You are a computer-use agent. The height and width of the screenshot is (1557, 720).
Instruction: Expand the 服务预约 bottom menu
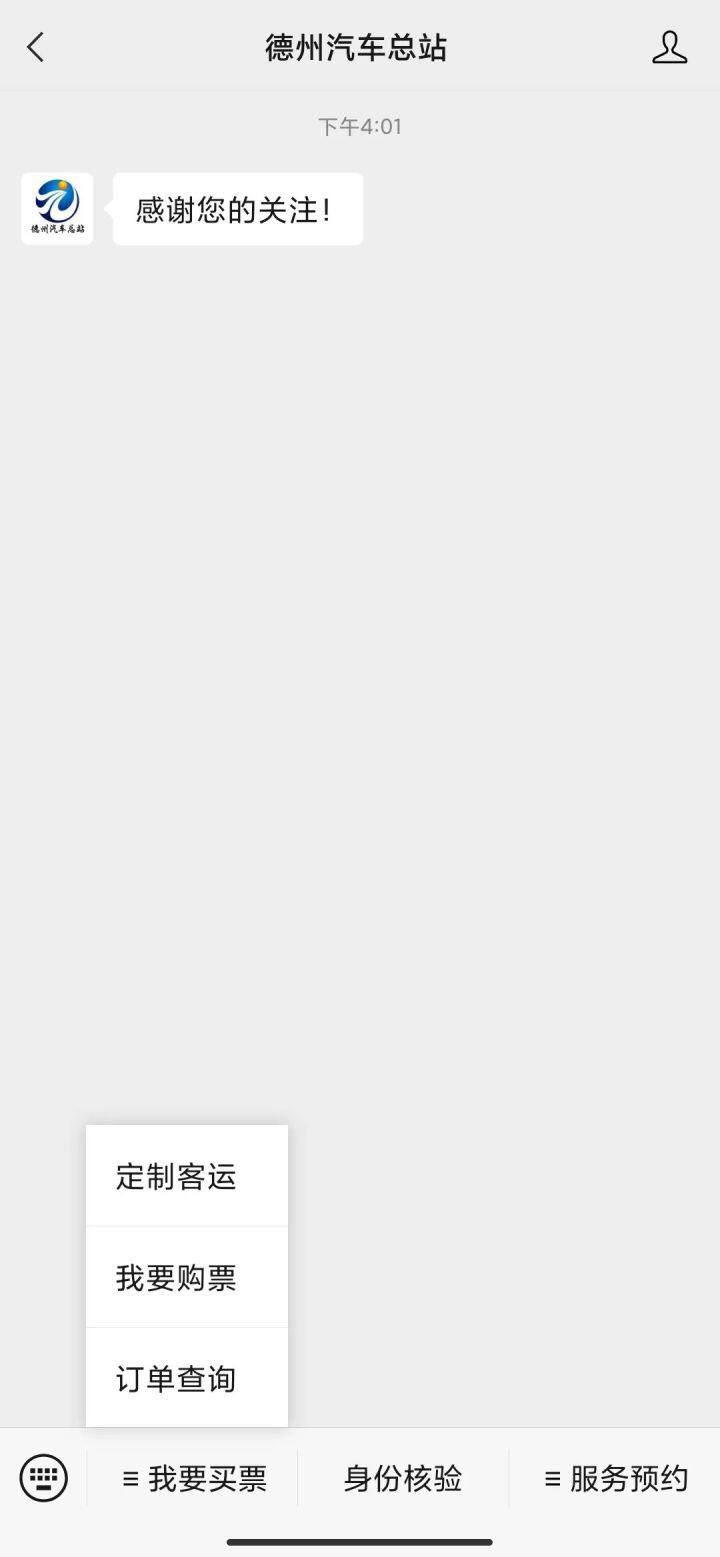pos(615,1478)
